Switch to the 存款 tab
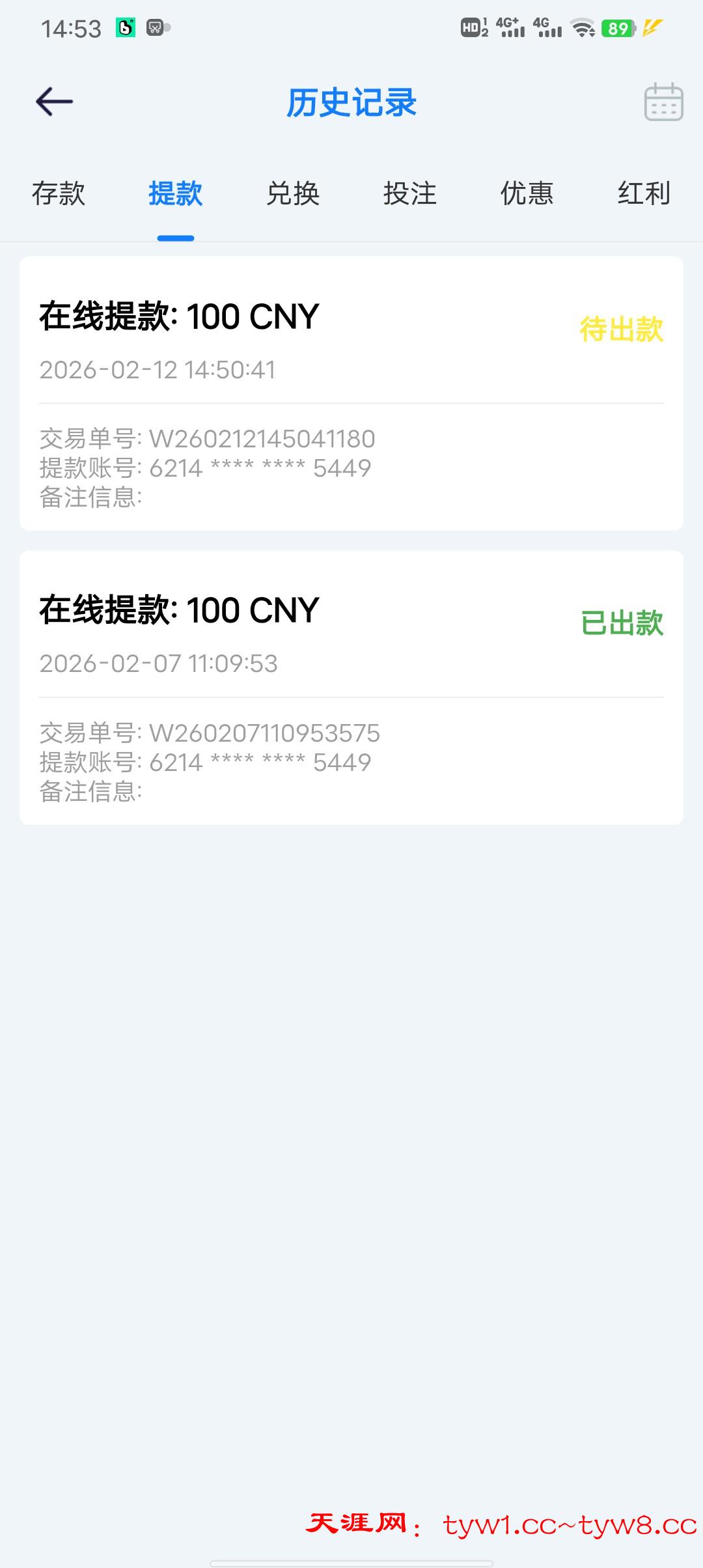Image resolution: width=703 pixels, height=1568 pixels. pyautogui.click(x=59, y=193)
